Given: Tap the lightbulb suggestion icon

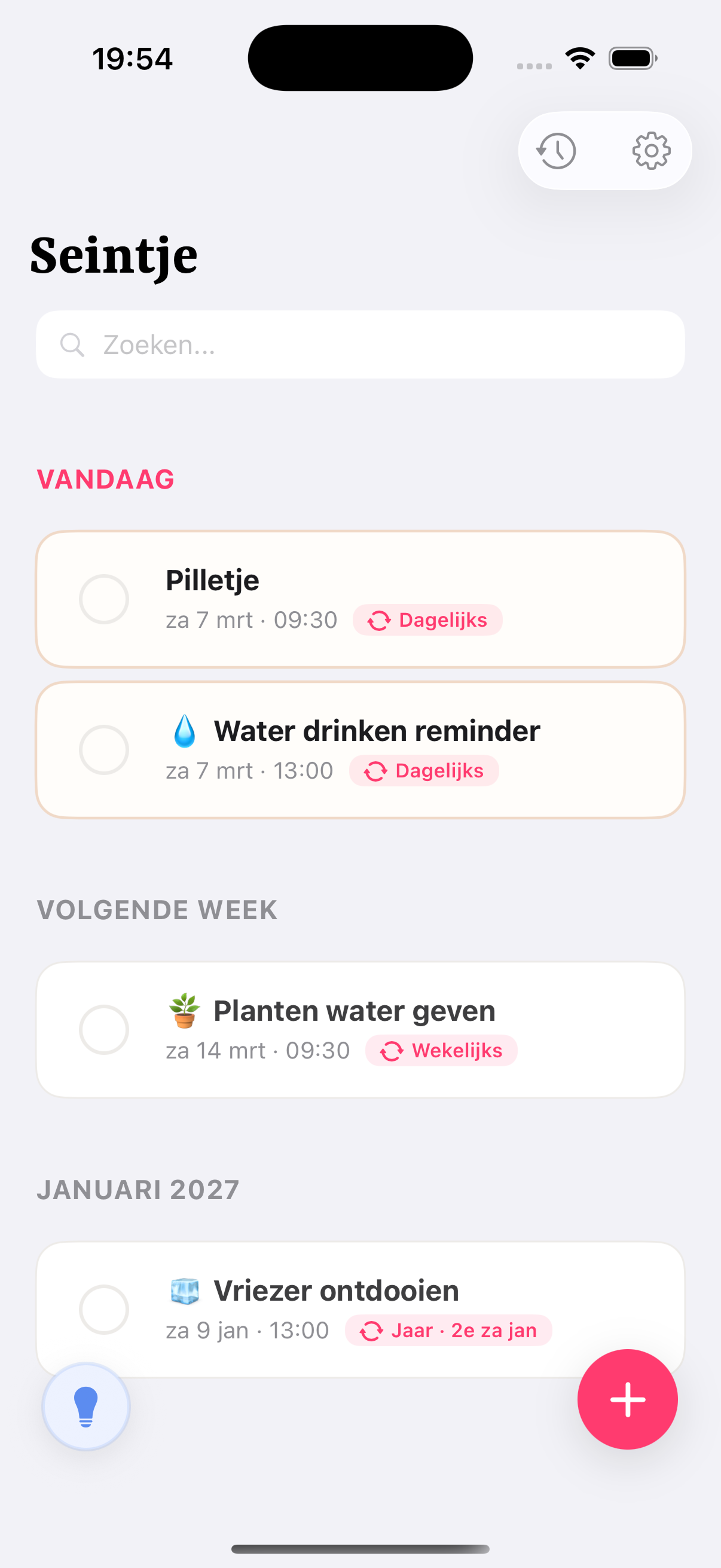Looking at the screenshot, I should pyautogui.click(x=85, y=1405).
